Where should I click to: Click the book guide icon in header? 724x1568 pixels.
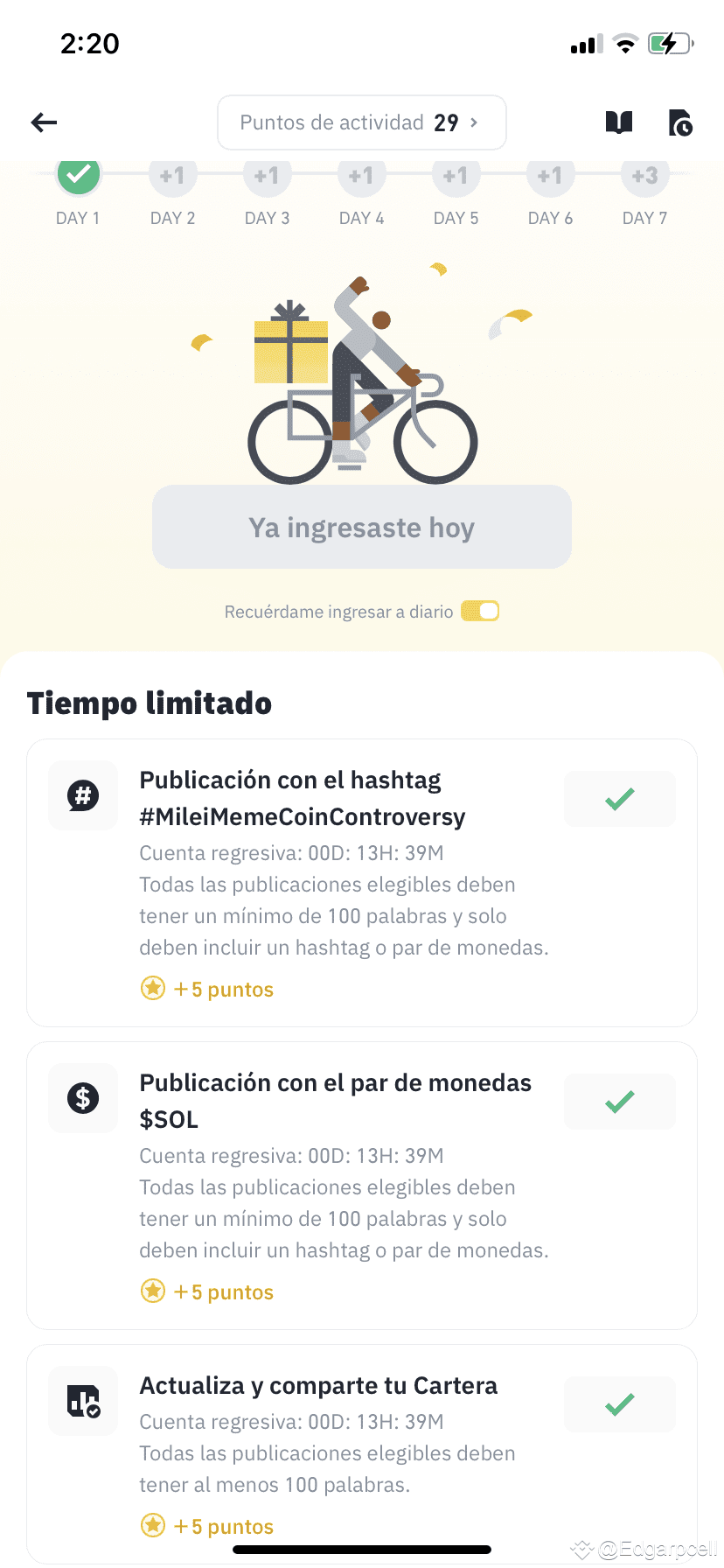click(x=619, y=122)
